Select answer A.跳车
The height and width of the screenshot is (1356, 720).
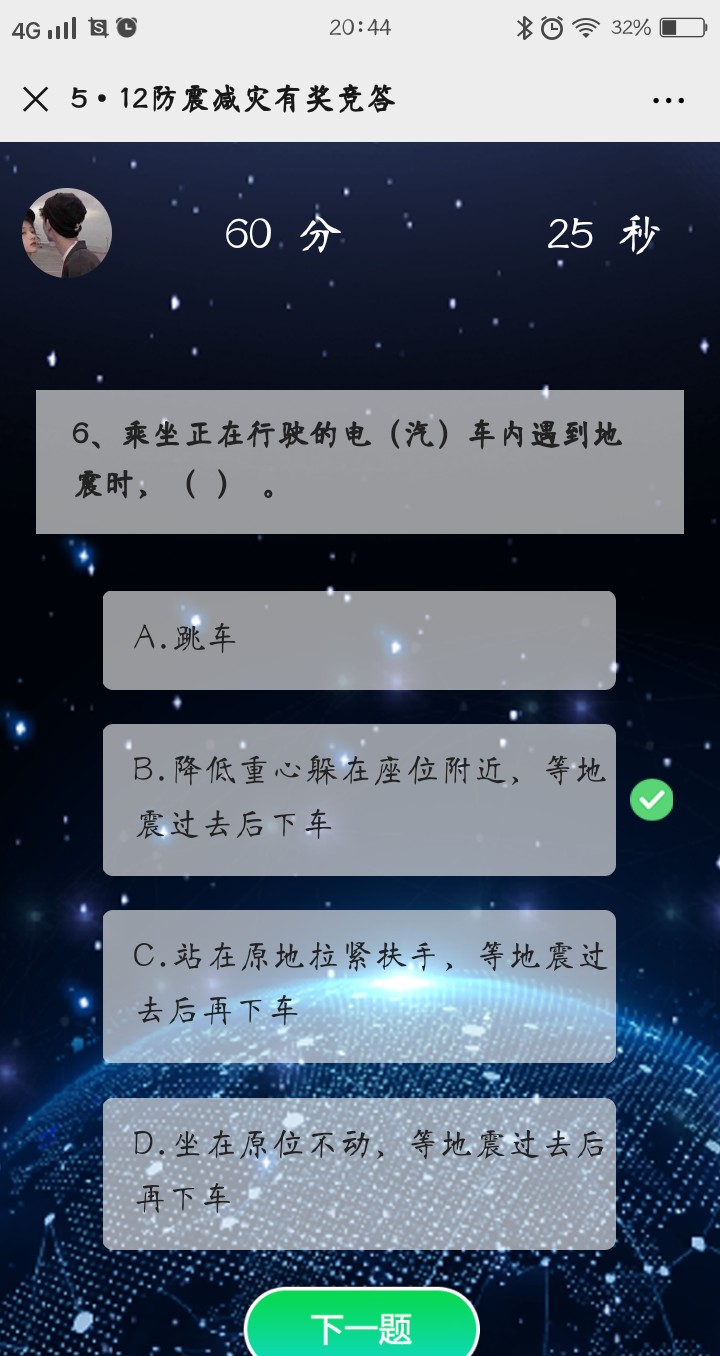point(359,640)
